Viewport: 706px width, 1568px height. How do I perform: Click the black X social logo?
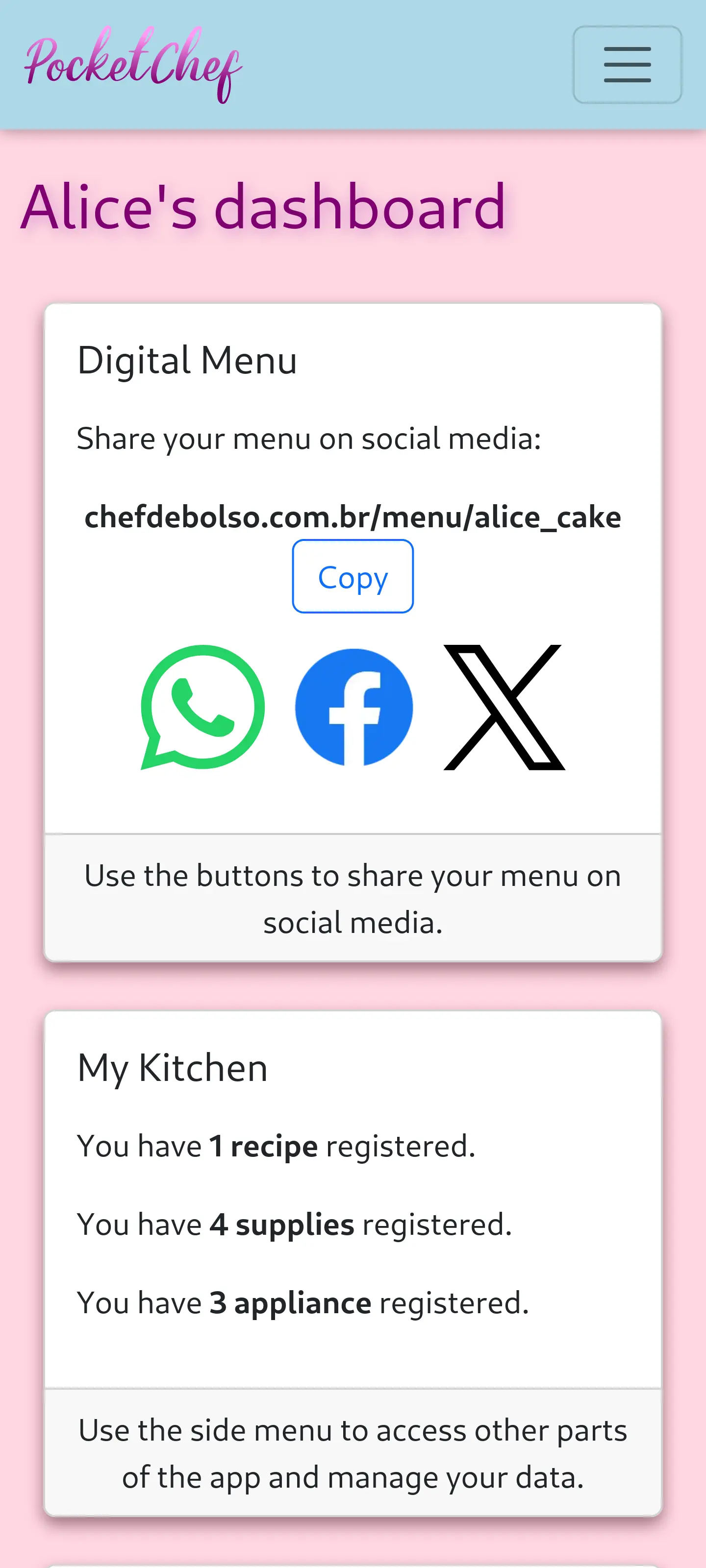[504, 707]
